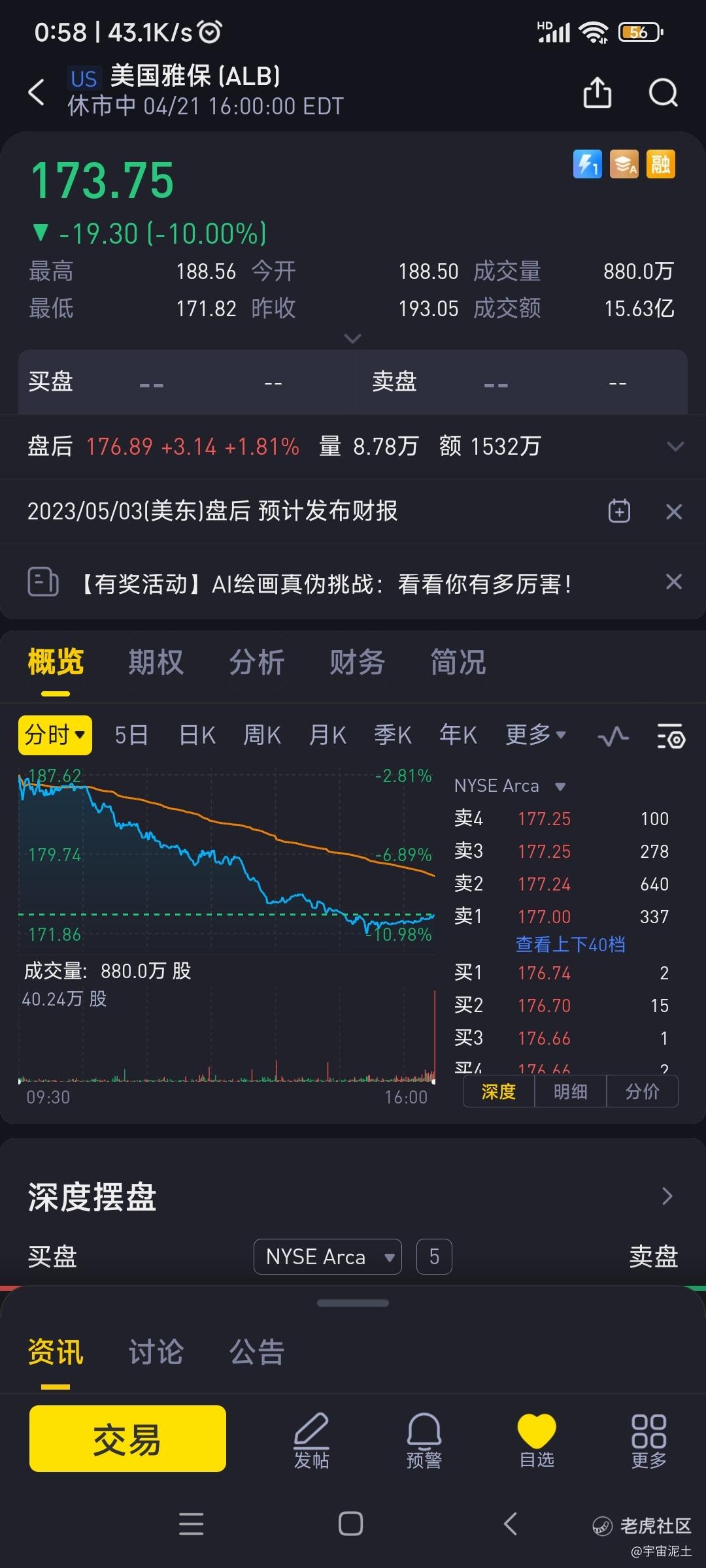Viewport: 706px width, 1568px height.
Task: Expand the 盘后 after-hours row
Action: (675, 446)
